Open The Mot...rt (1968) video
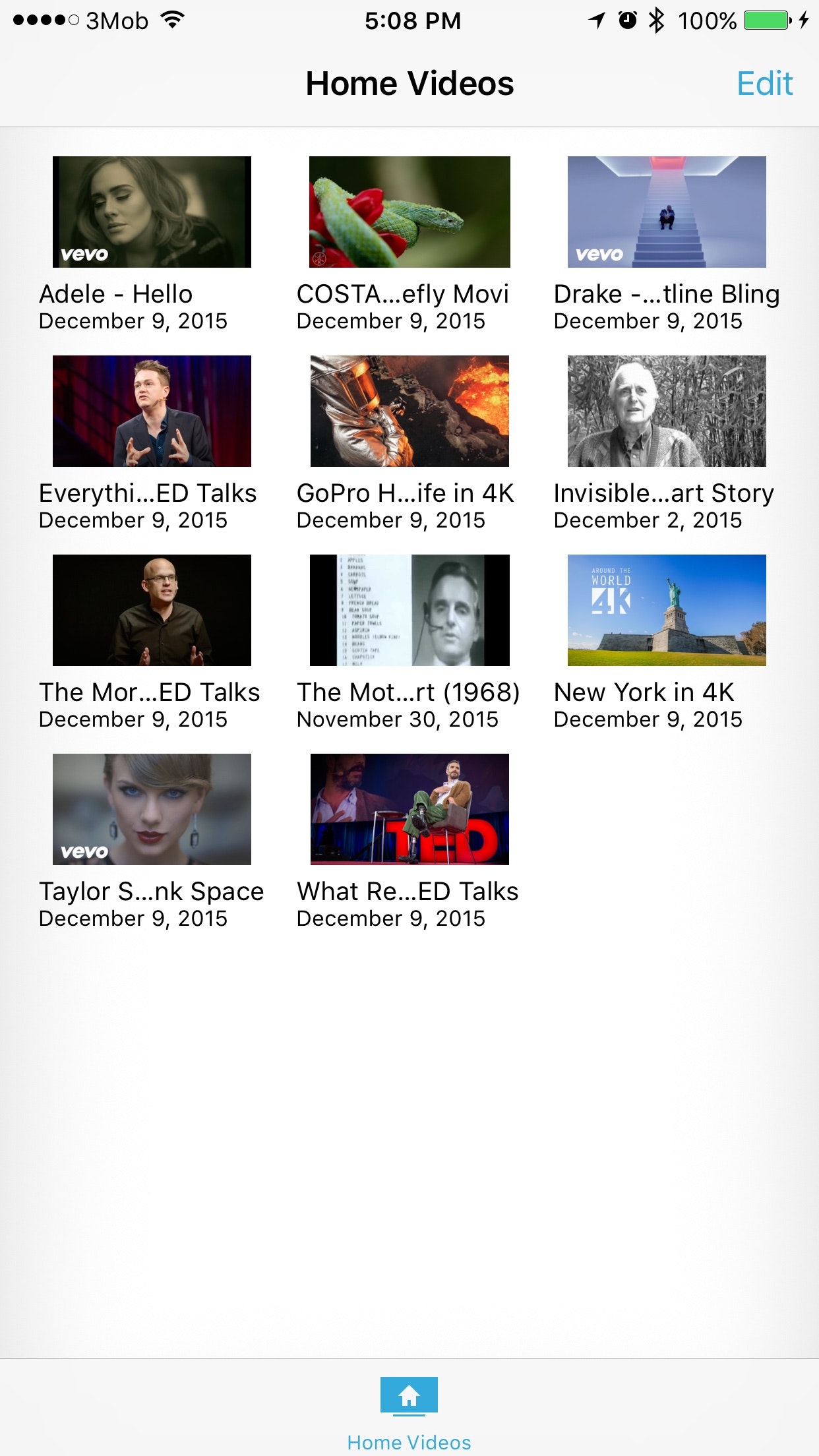The image size is (819, 1456). click(x=409, y=611)
